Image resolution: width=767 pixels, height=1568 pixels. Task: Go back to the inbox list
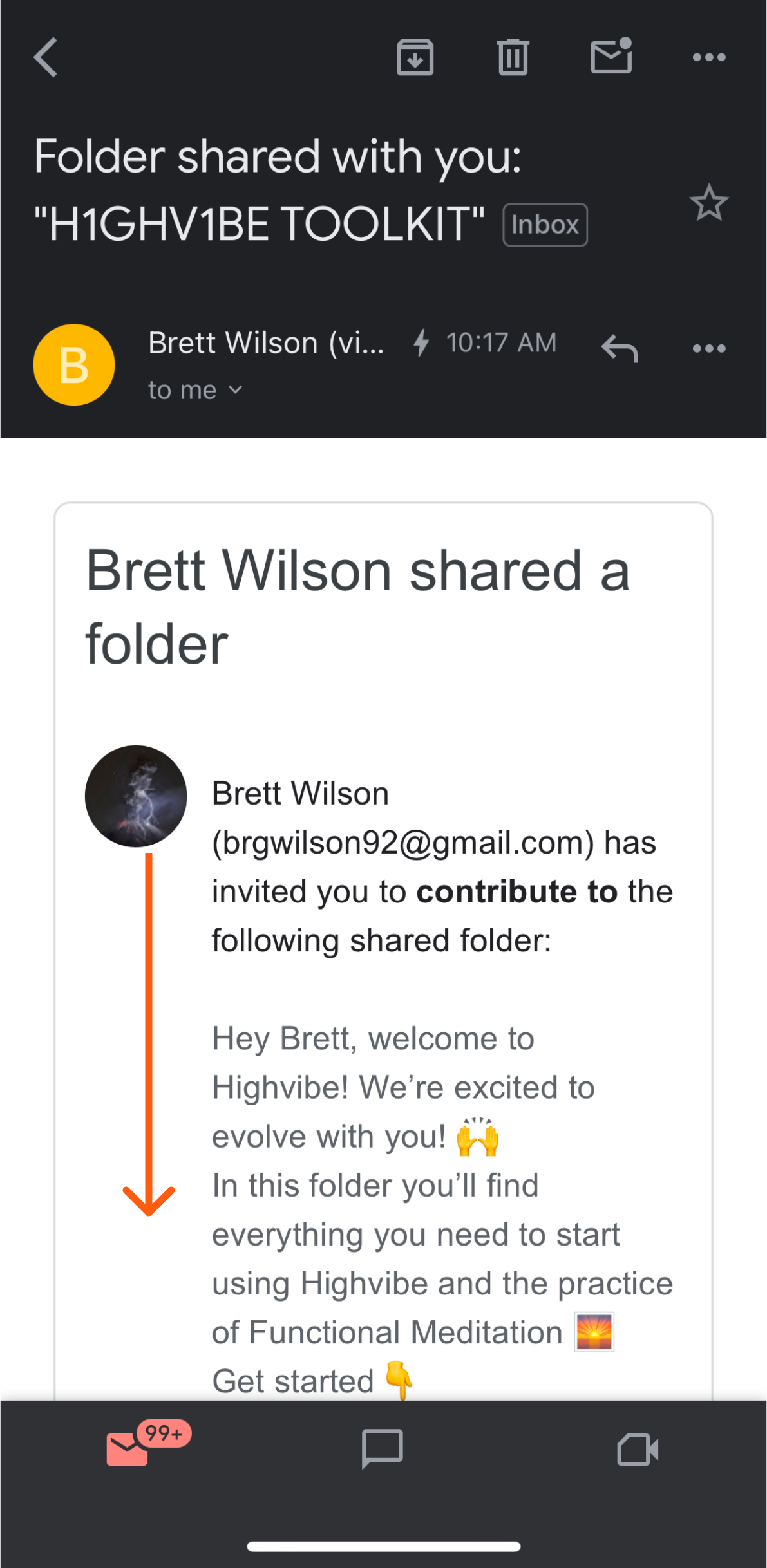coord(46,57)
